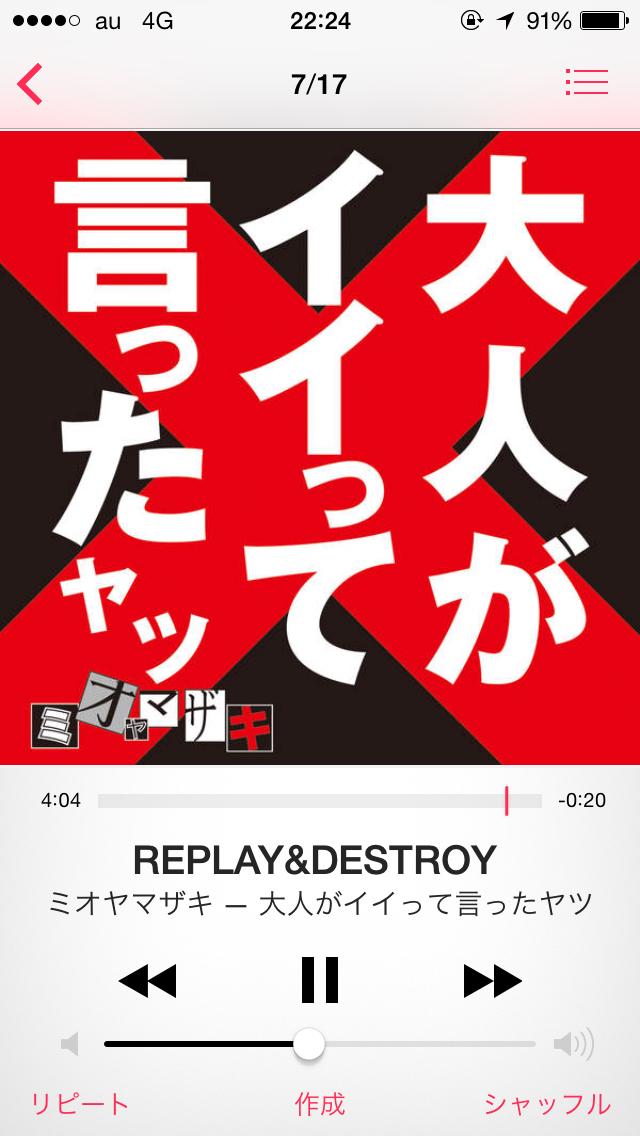640x1136 pixels.
Task: Turn on シャッフル shuffle
Action: coord(547,1104)
